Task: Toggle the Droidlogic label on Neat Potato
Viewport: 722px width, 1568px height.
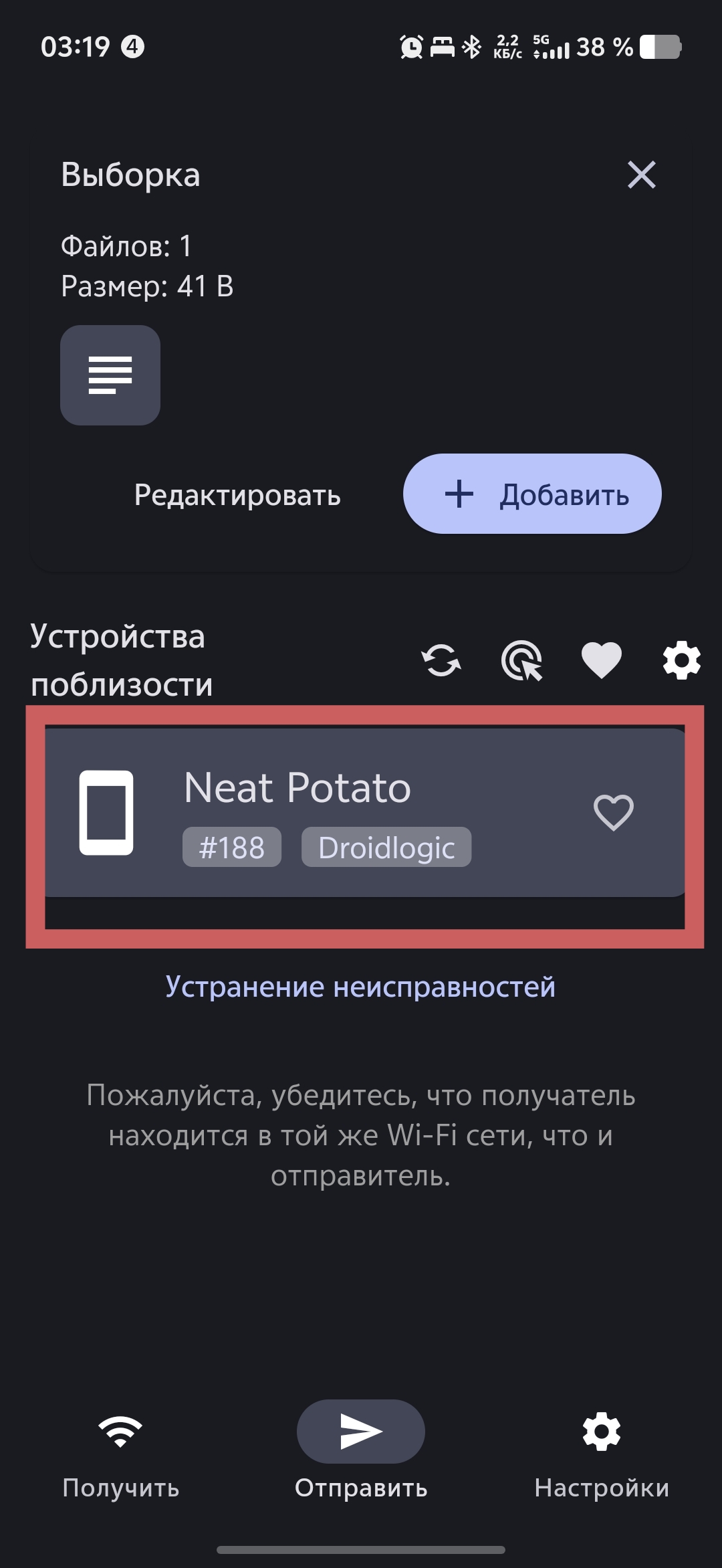Action: 386,847
